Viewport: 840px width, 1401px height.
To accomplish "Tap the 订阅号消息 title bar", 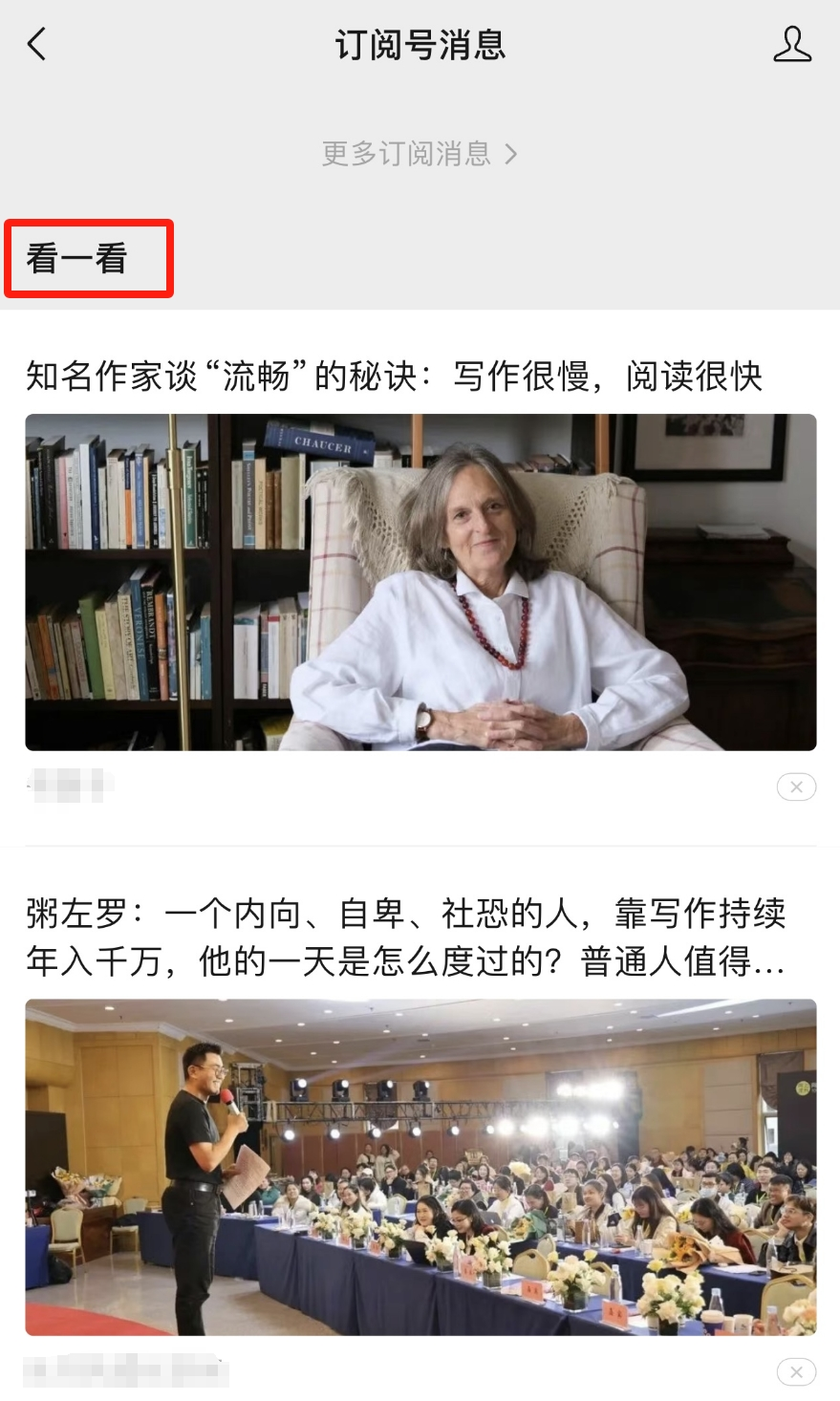I will [420, 44].
